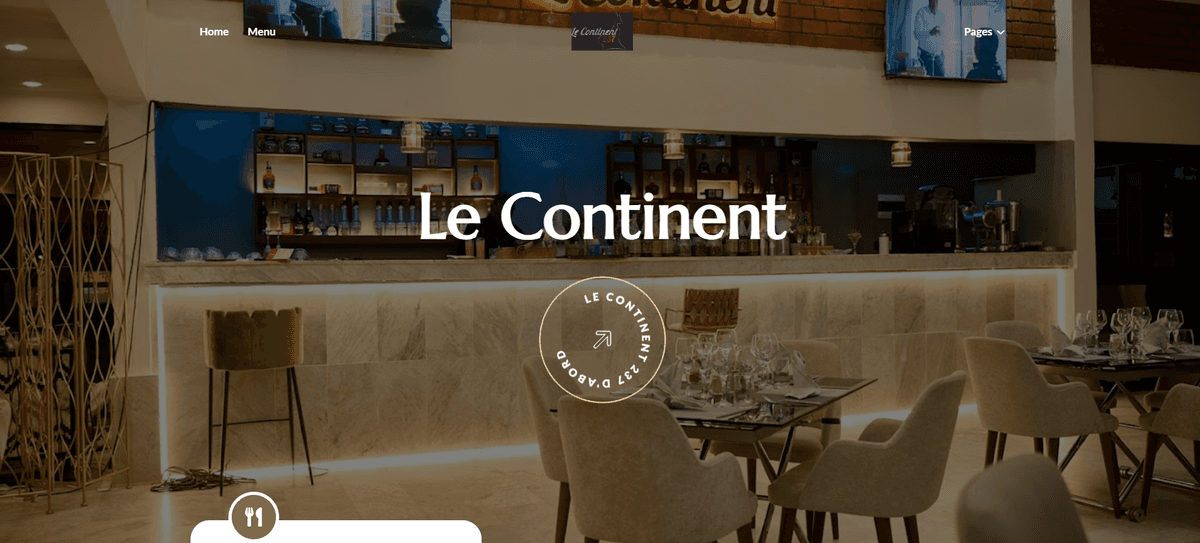Viewport: 1200px width, 543px height.
Task: Open the Le Continent logo link
Action: [602, 31]
